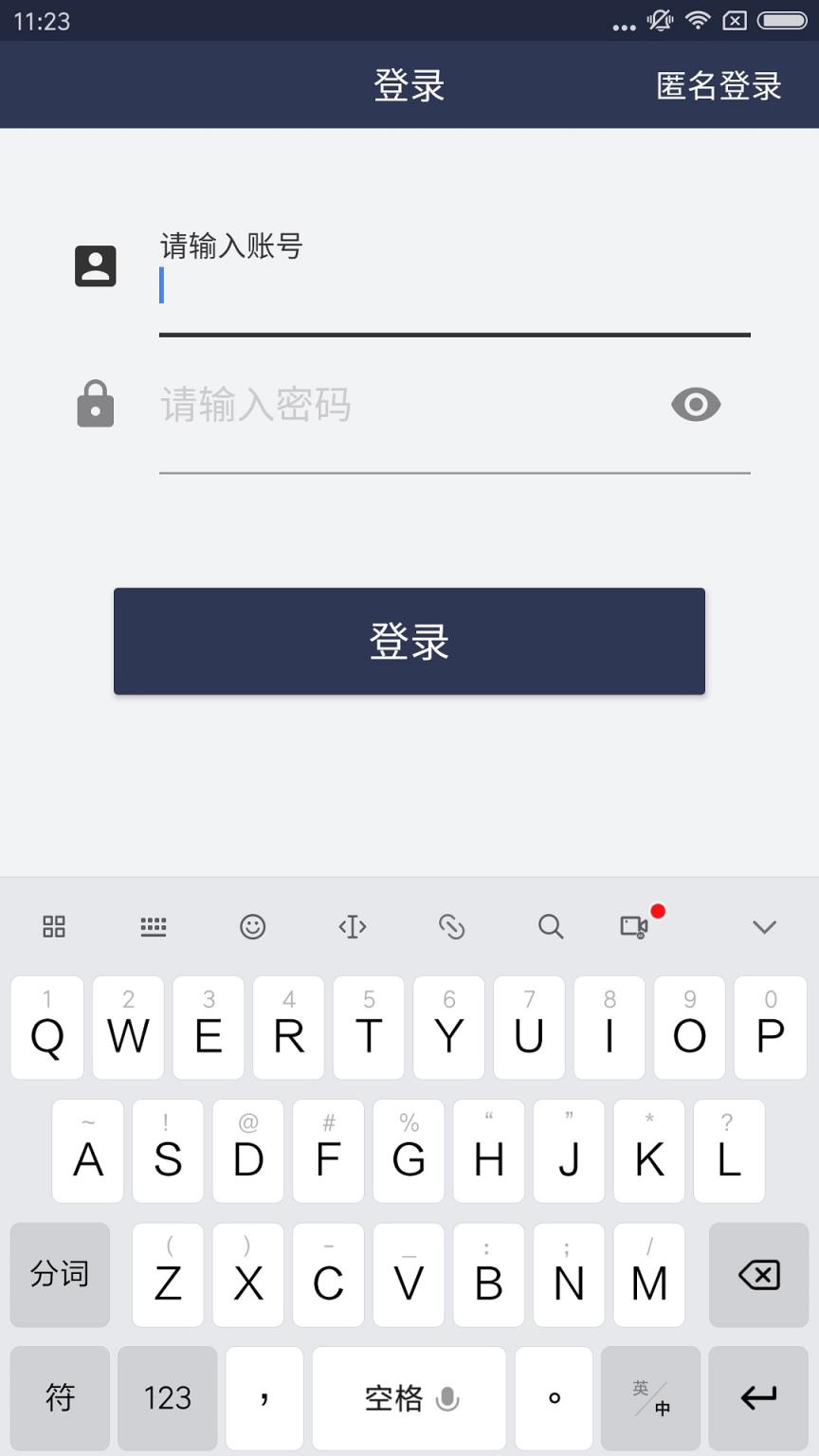
Task: Toggle to symbol input with 符 key
Action: 60,1398
